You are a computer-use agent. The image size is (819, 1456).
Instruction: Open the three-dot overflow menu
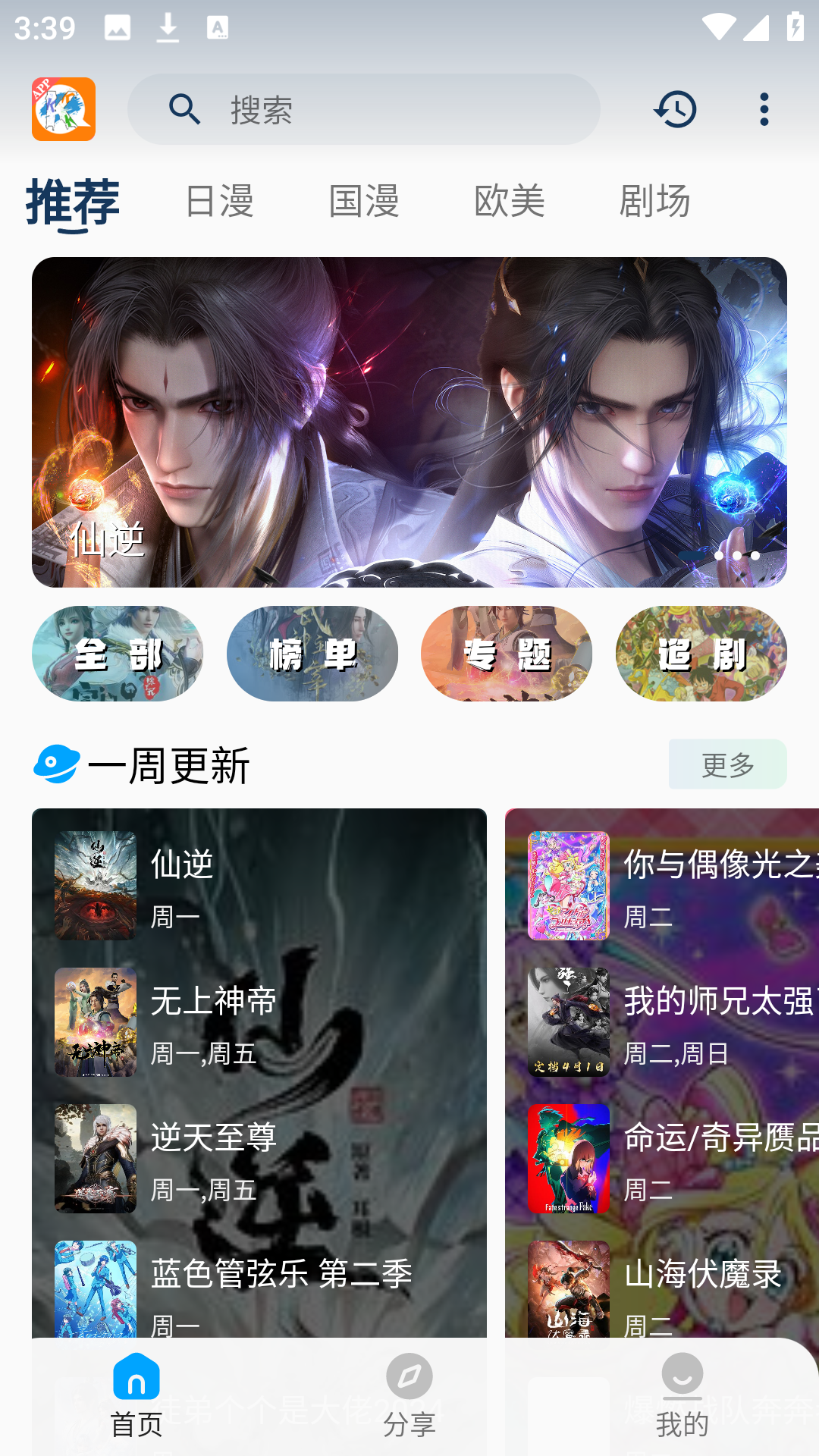coord(764,110)
